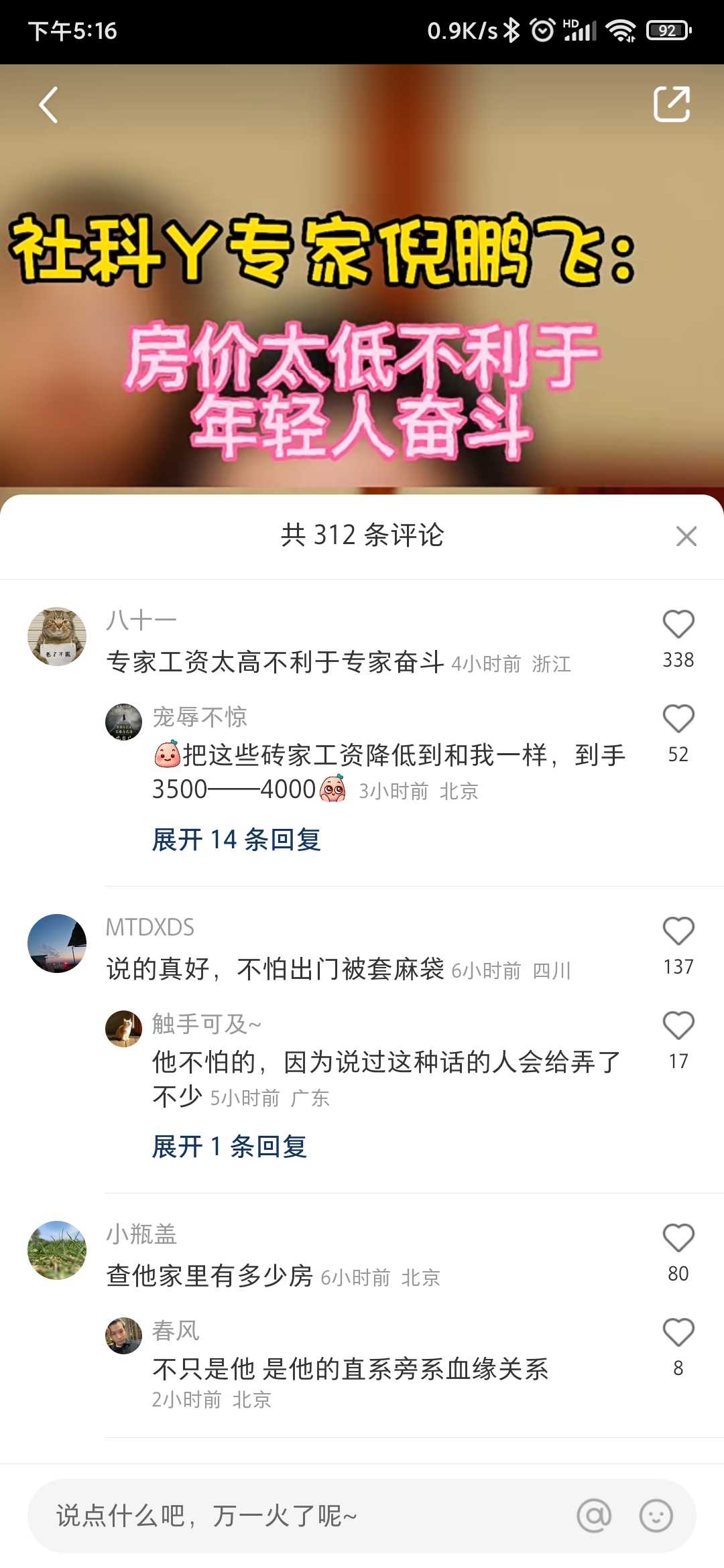Expand the 1 reply
This screenshot has width=724, height=1568.
click(x=229, y=1147)
